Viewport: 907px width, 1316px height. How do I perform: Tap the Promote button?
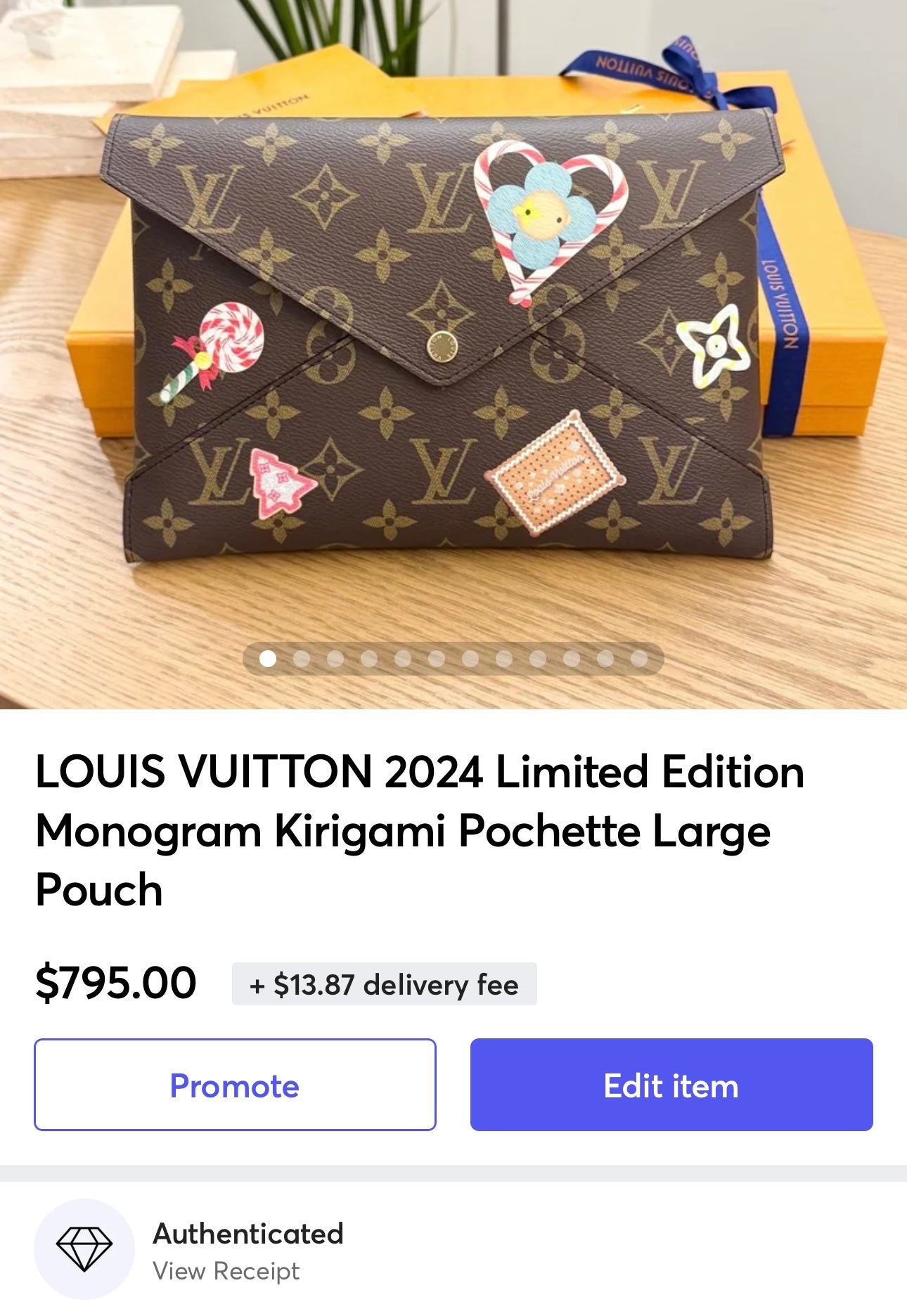[235, 1085]
